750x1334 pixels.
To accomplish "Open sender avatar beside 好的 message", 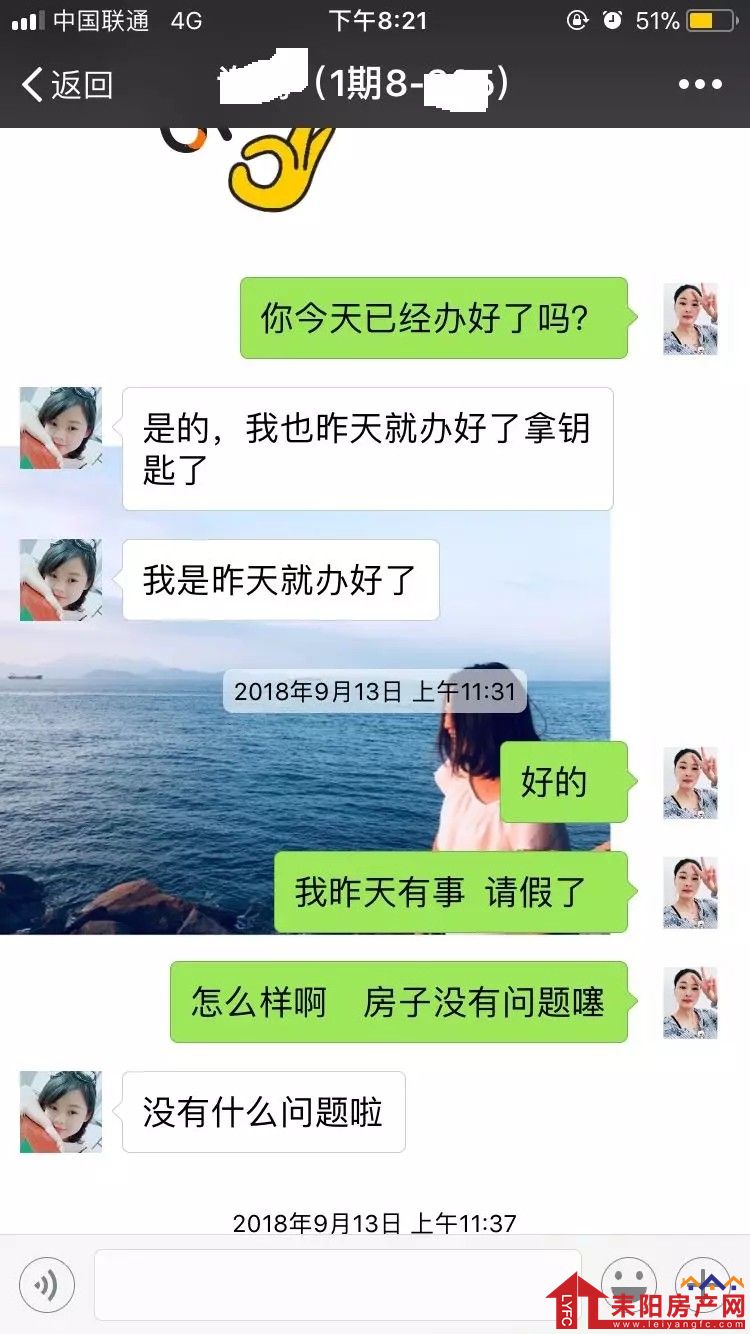I will [690, 783].
